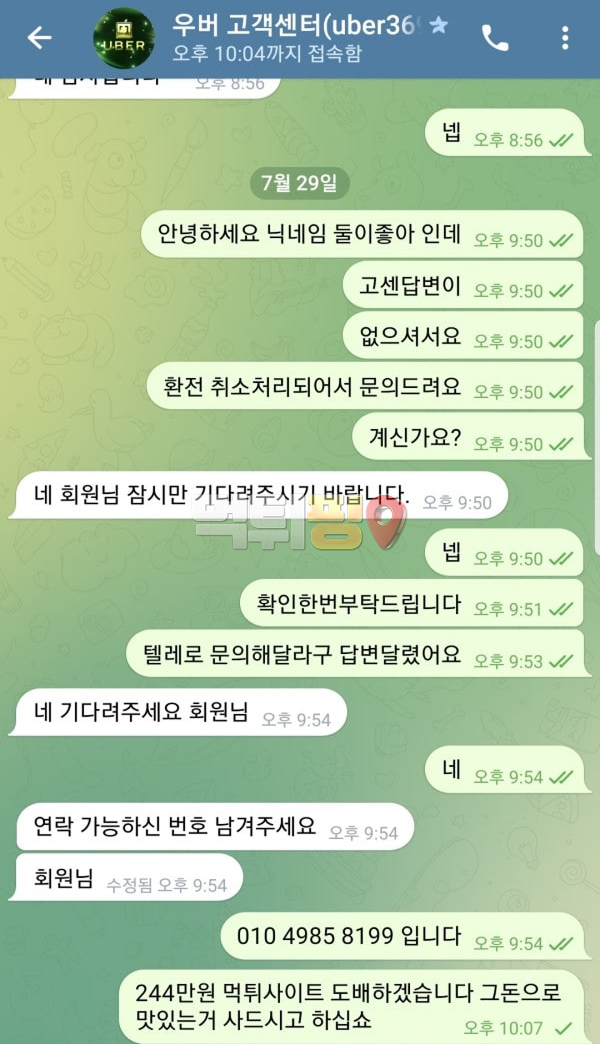600x1044 pixels.
Task: Open the three-dot overflow menu
Action: tap(565, 38)
